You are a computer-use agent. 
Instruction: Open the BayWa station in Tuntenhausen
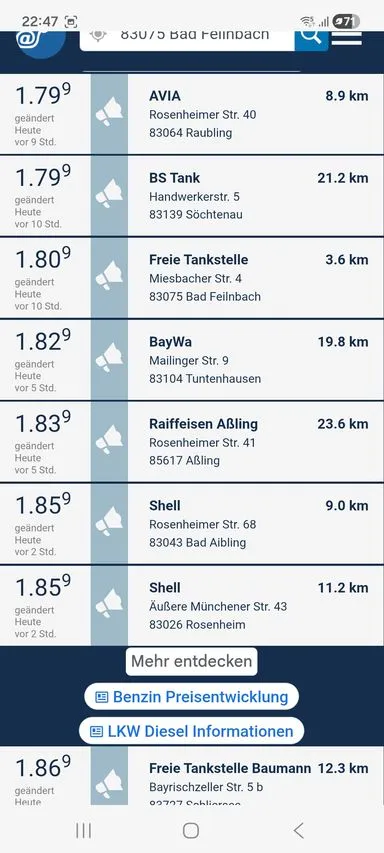[192, 360]
